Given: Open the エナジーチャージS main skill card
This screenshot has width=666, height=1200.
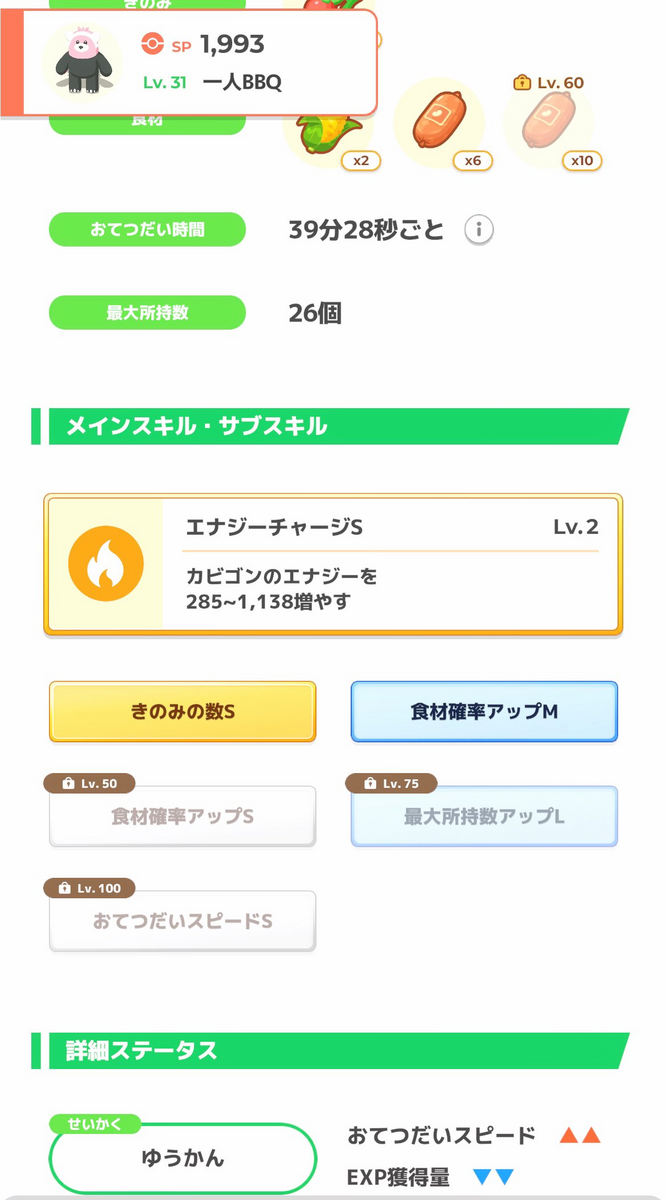Looking at the screenshot, I should [333, 564].
